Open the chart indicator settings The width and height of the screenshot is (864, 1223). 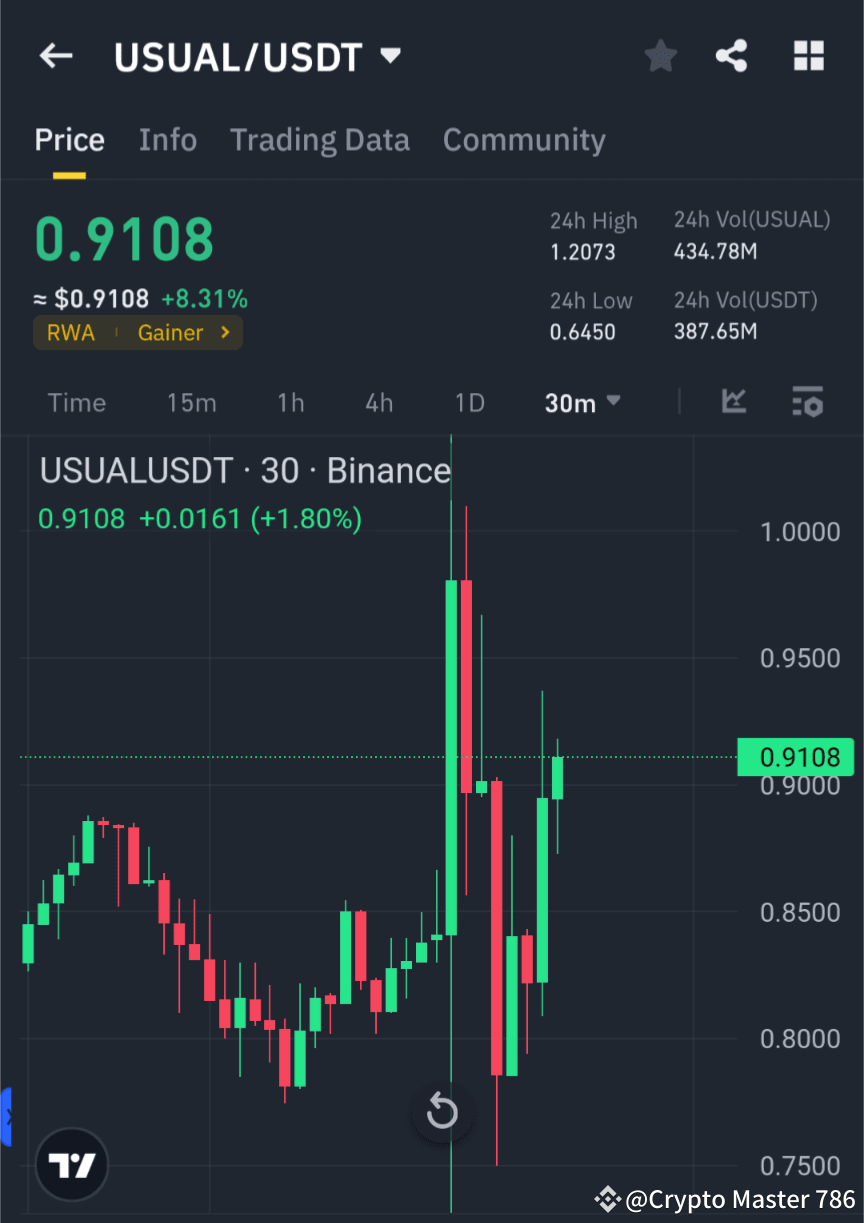[808, 402]
